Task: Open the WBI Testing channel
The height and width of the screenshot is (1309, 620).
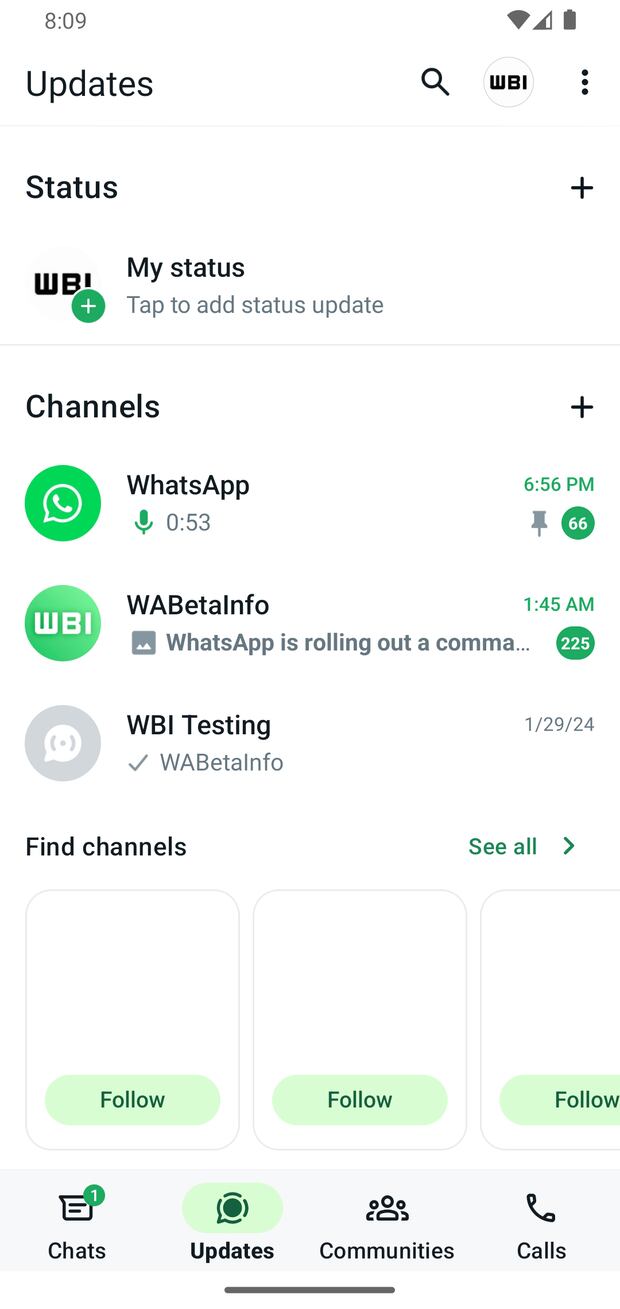Action: (310, 743)
